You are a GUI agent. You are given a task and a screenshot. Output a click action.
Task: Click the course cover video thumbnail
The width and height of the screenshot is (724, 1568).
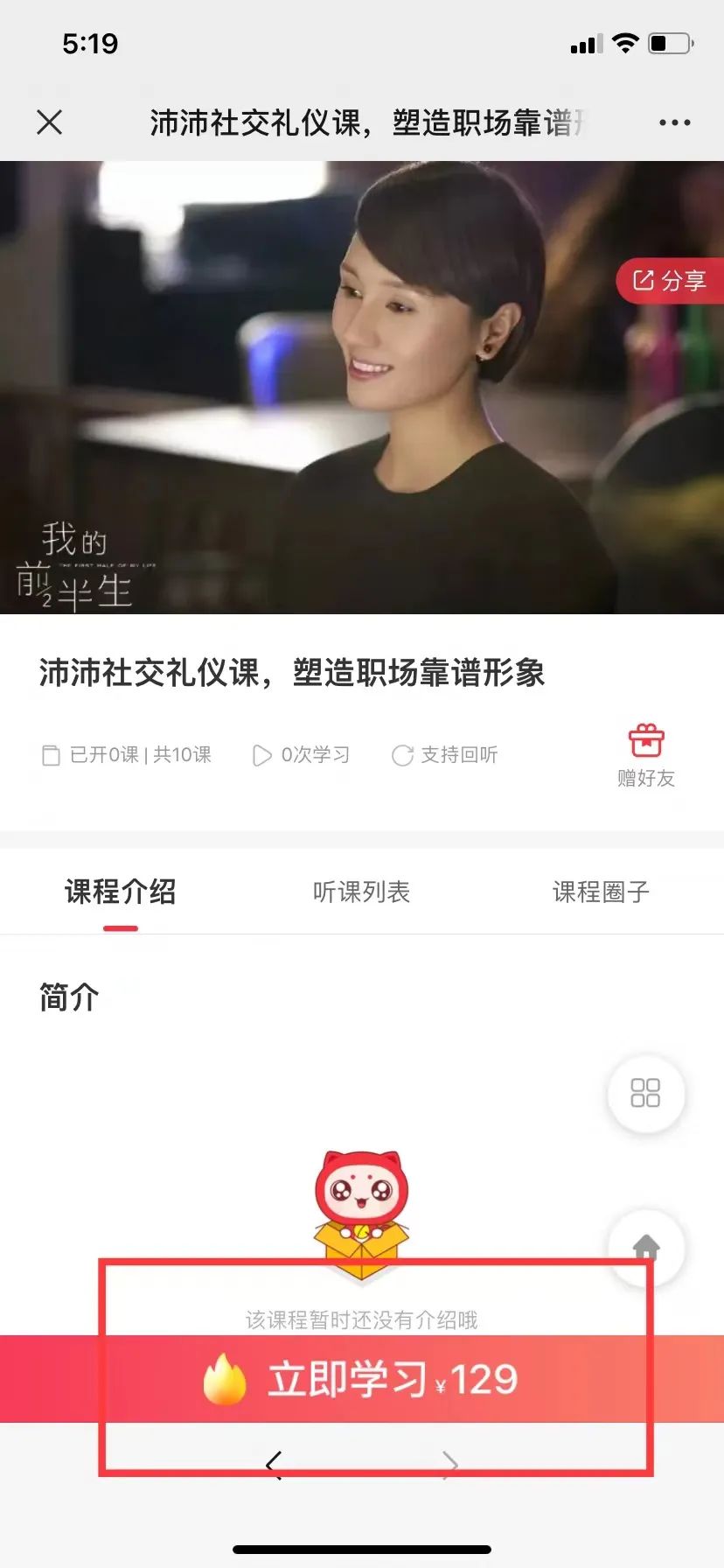(362, 385)
